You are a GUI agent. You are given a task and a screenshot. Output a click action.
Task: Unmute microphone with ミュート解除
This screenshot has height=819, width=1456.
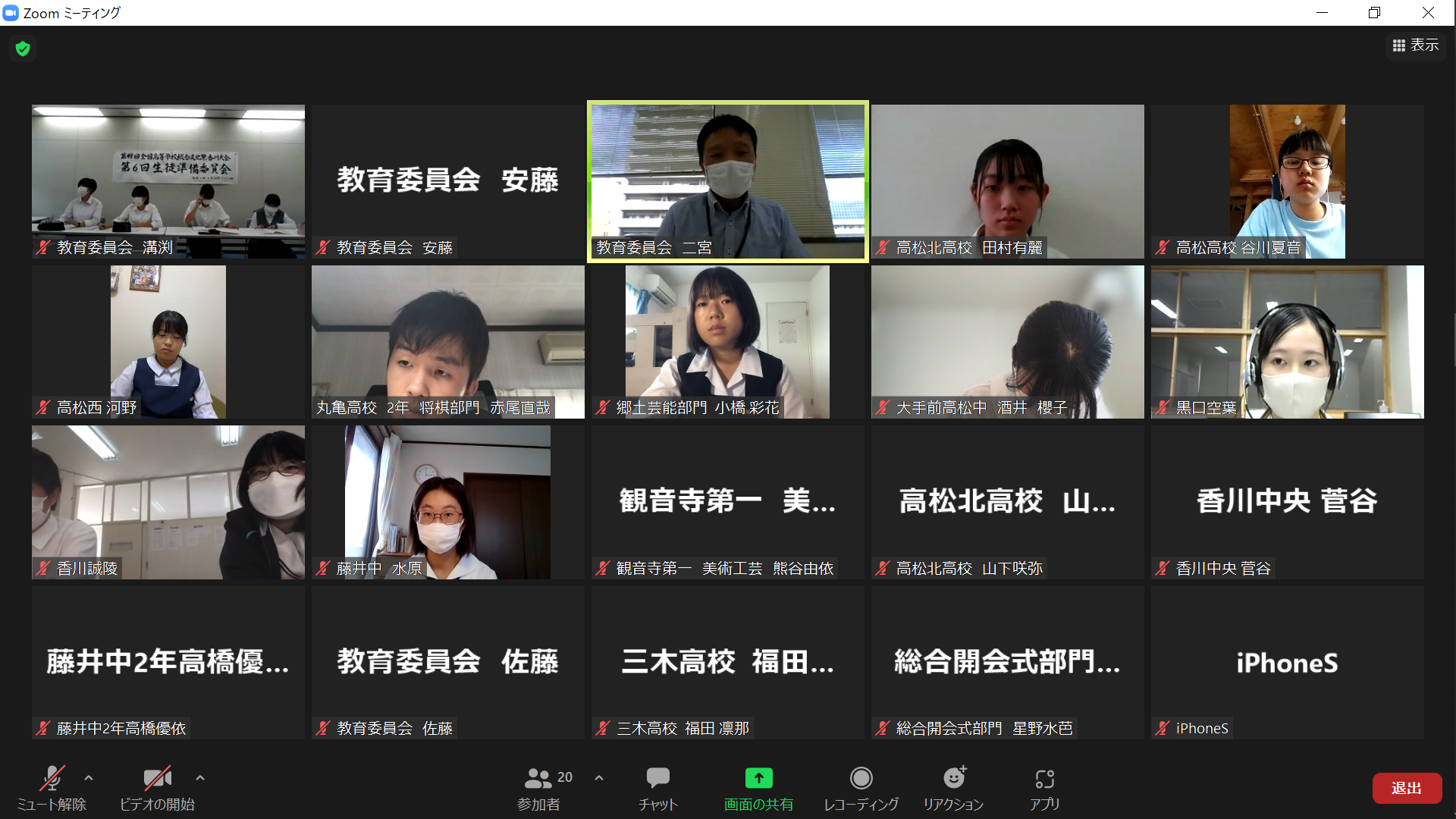click(x=52, y=788)
